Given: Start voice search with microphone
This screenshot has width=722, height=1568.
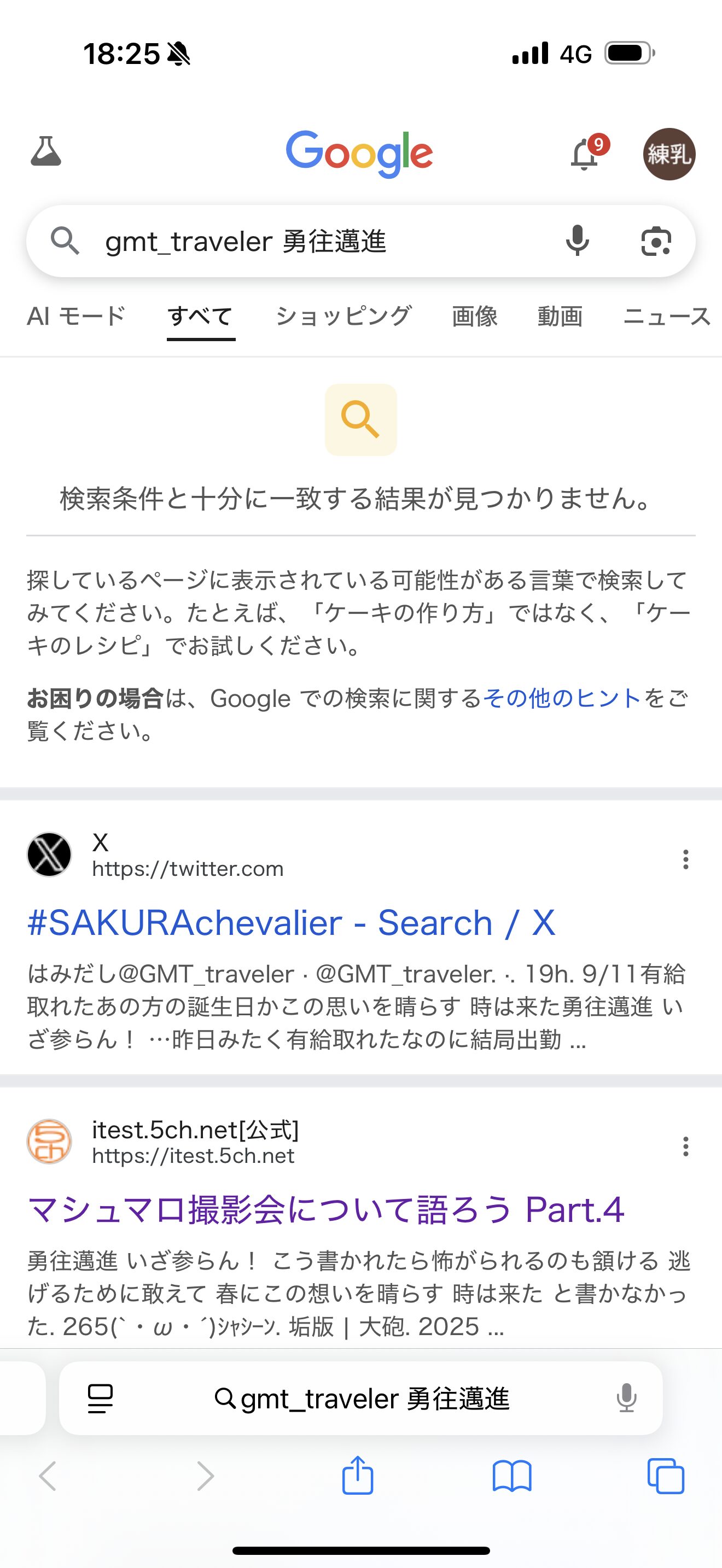Looking at the screenshot, I should click(x=577, y=241).
